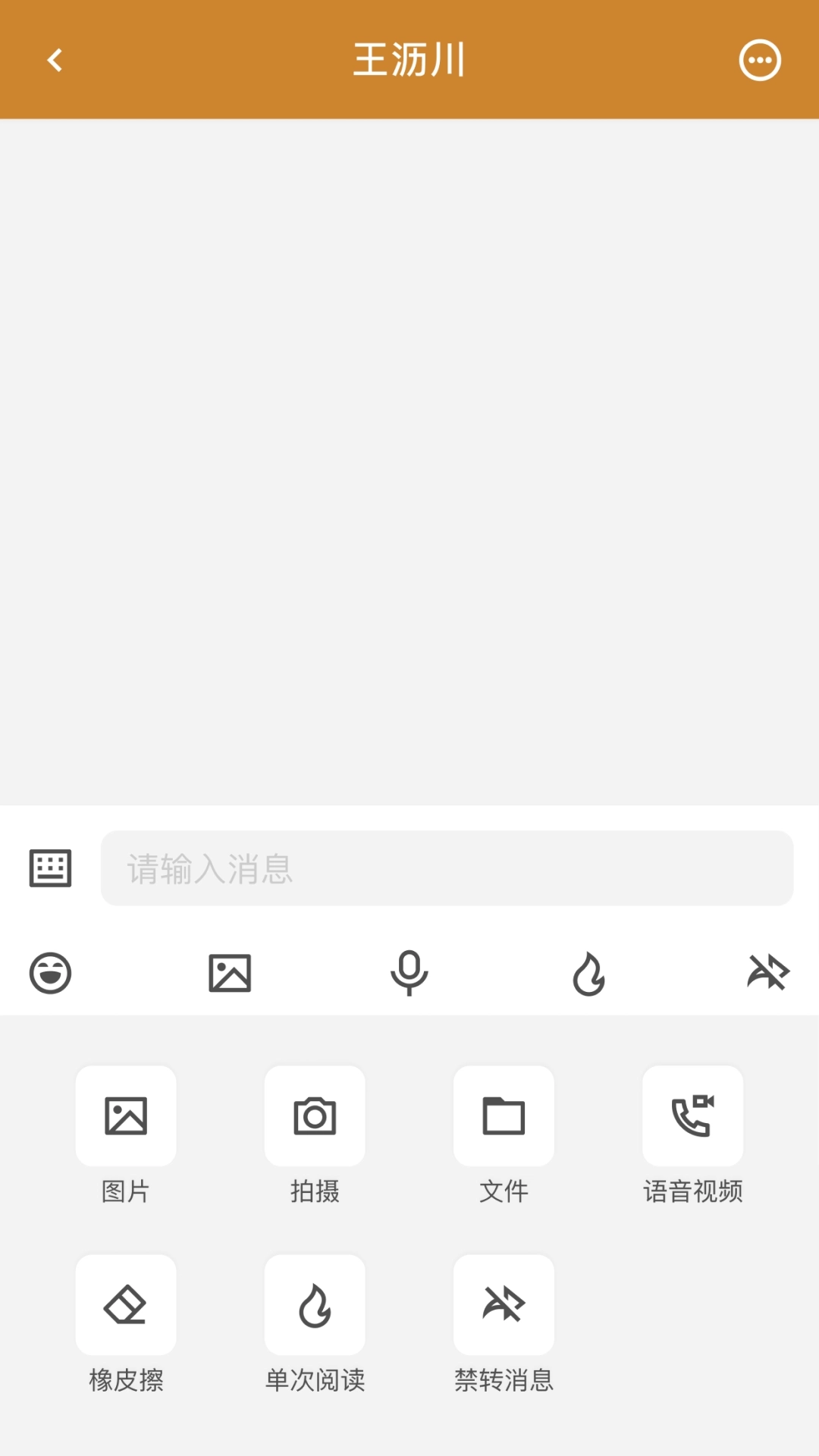
Task: Tap the flame burn-after-reading icon
Action: tap(588, 973)
